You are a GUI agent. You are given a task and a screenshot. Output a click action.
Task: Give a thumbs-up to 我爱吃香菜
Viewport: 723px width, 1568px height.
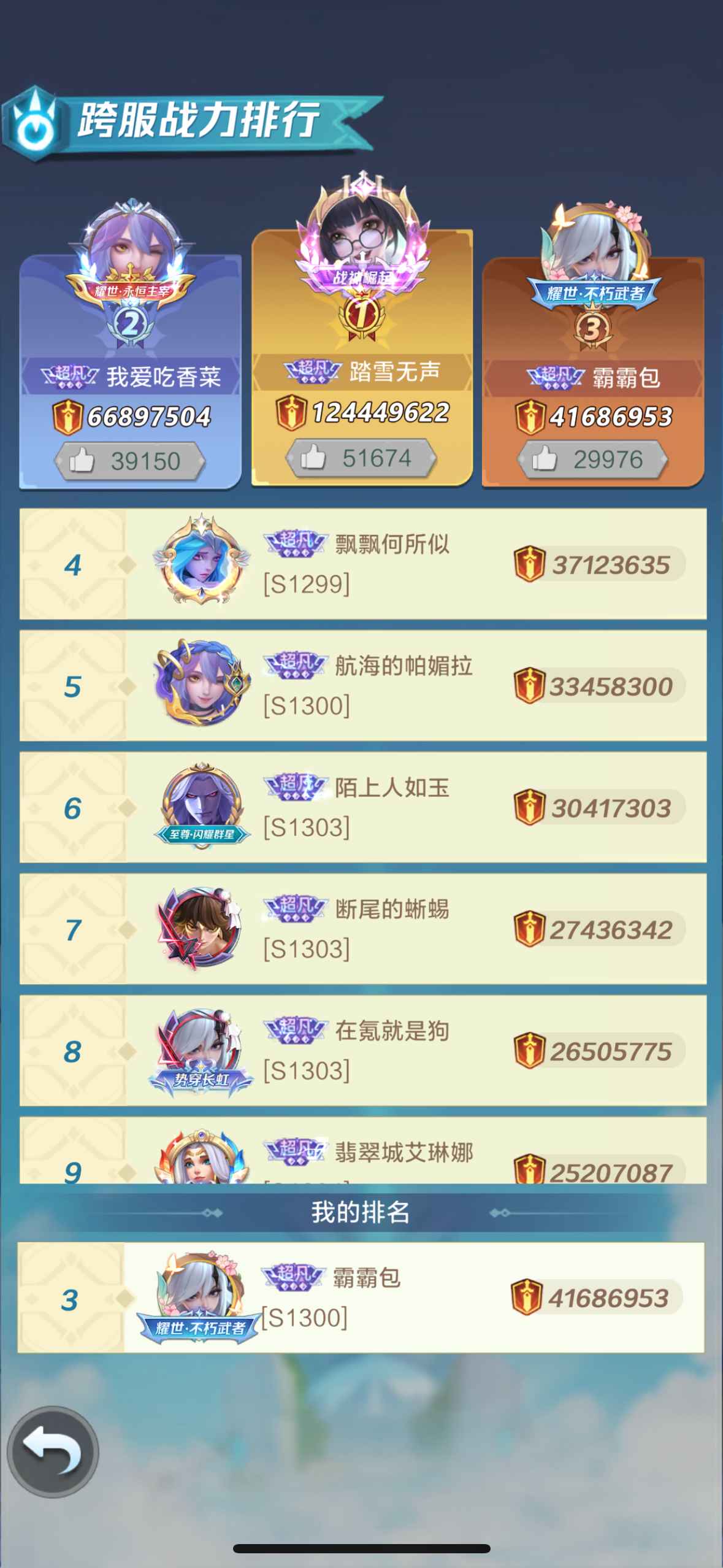129,461
